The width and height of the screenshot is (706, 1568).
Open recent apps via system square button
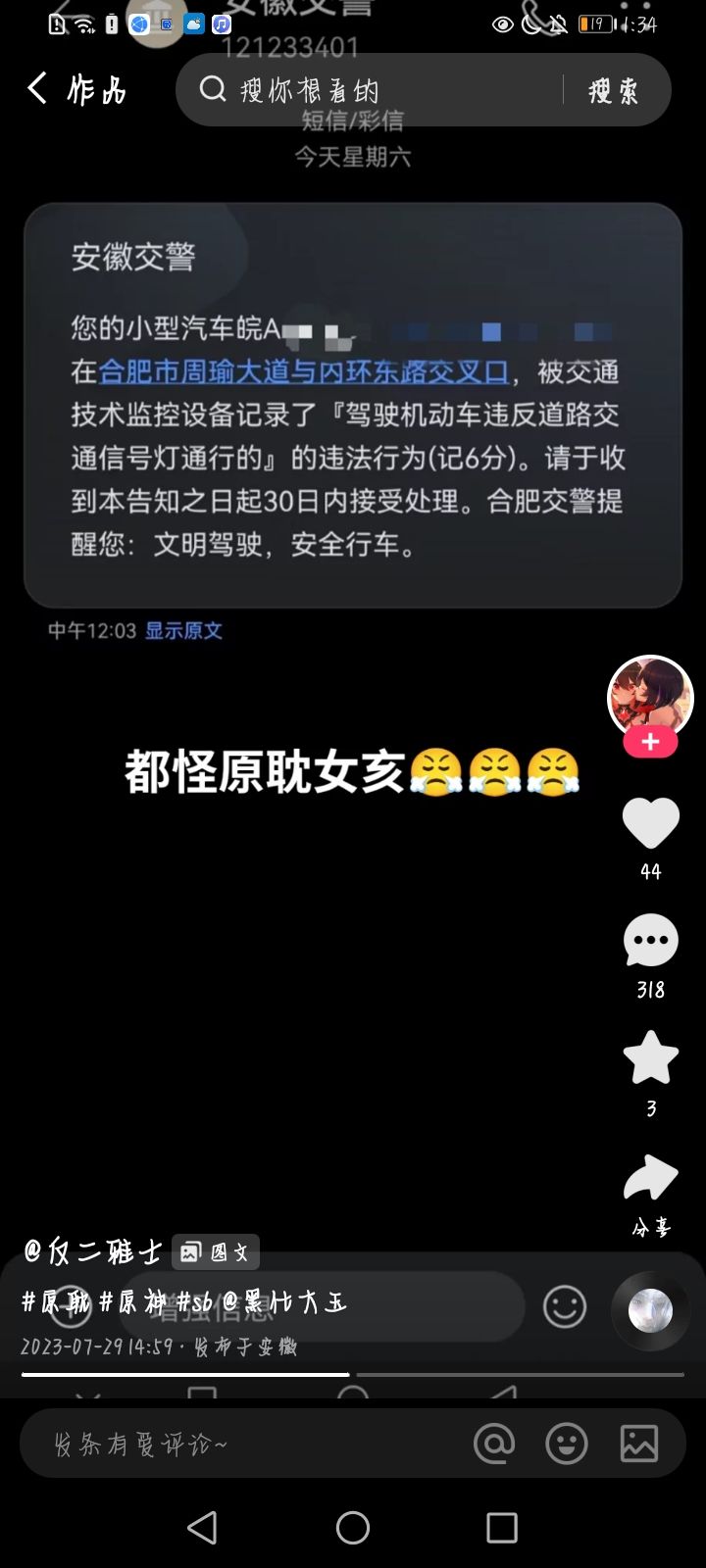502,1527
